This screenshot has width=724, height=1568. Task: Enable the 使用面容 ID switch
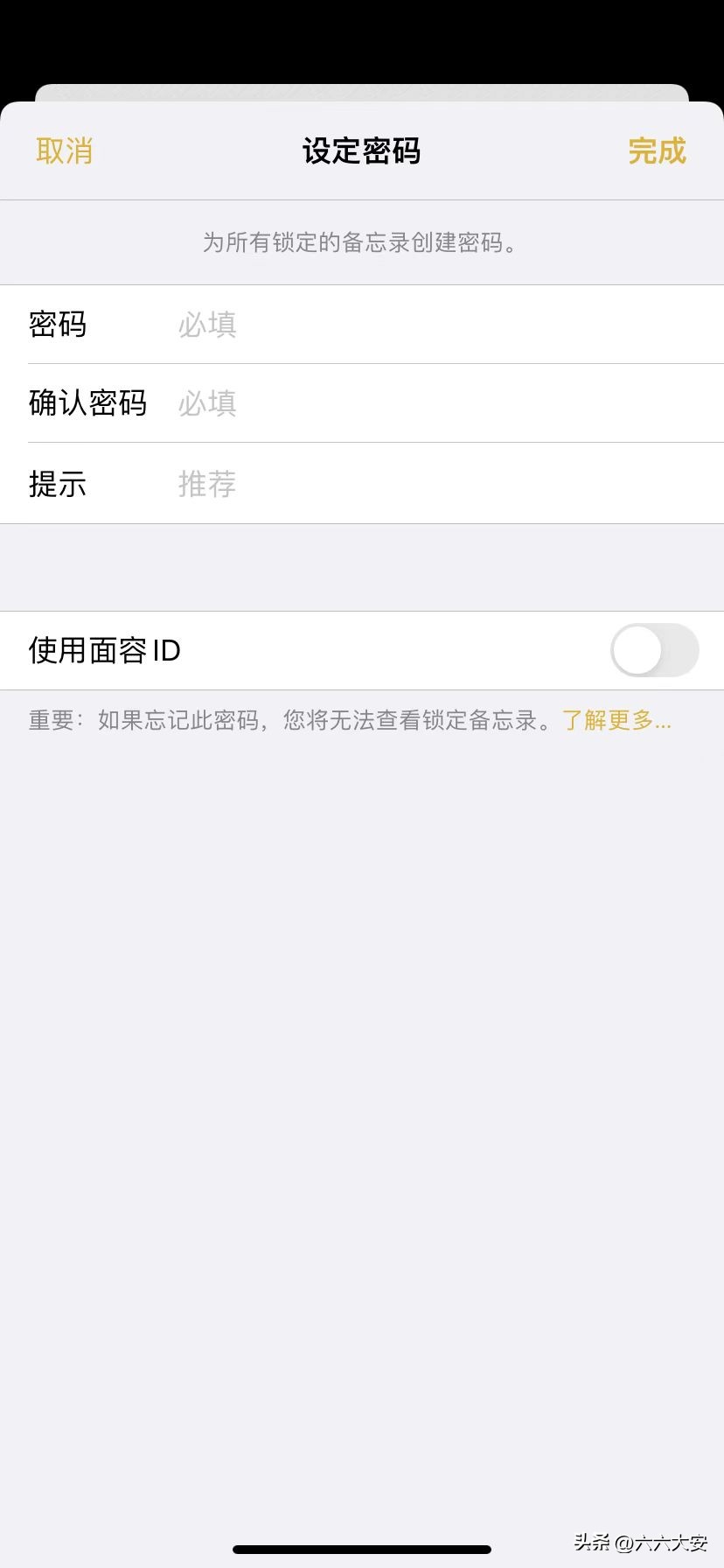click(653, 650)
